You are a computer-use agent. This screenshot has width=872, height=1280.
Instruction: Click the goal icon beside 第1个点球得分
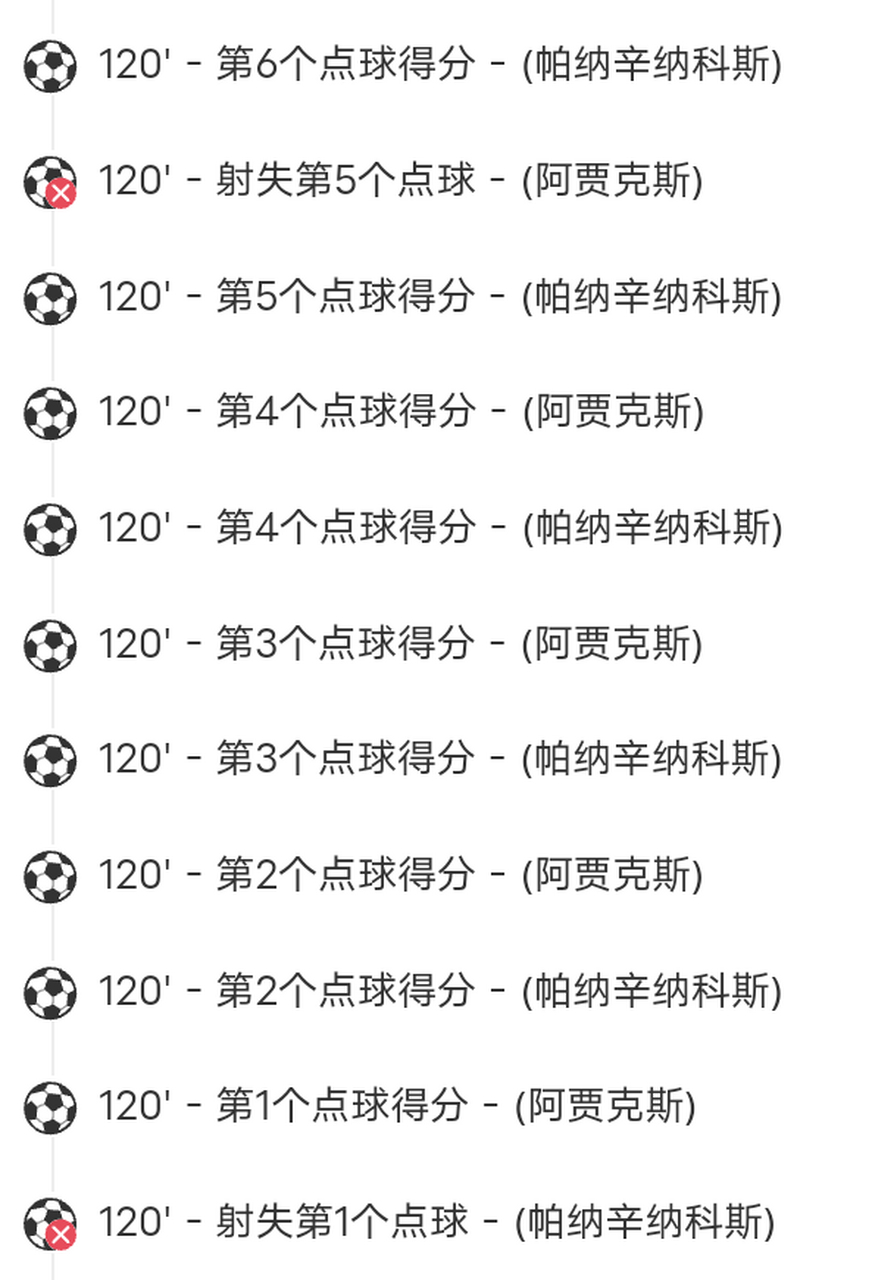coord(50,1107)
